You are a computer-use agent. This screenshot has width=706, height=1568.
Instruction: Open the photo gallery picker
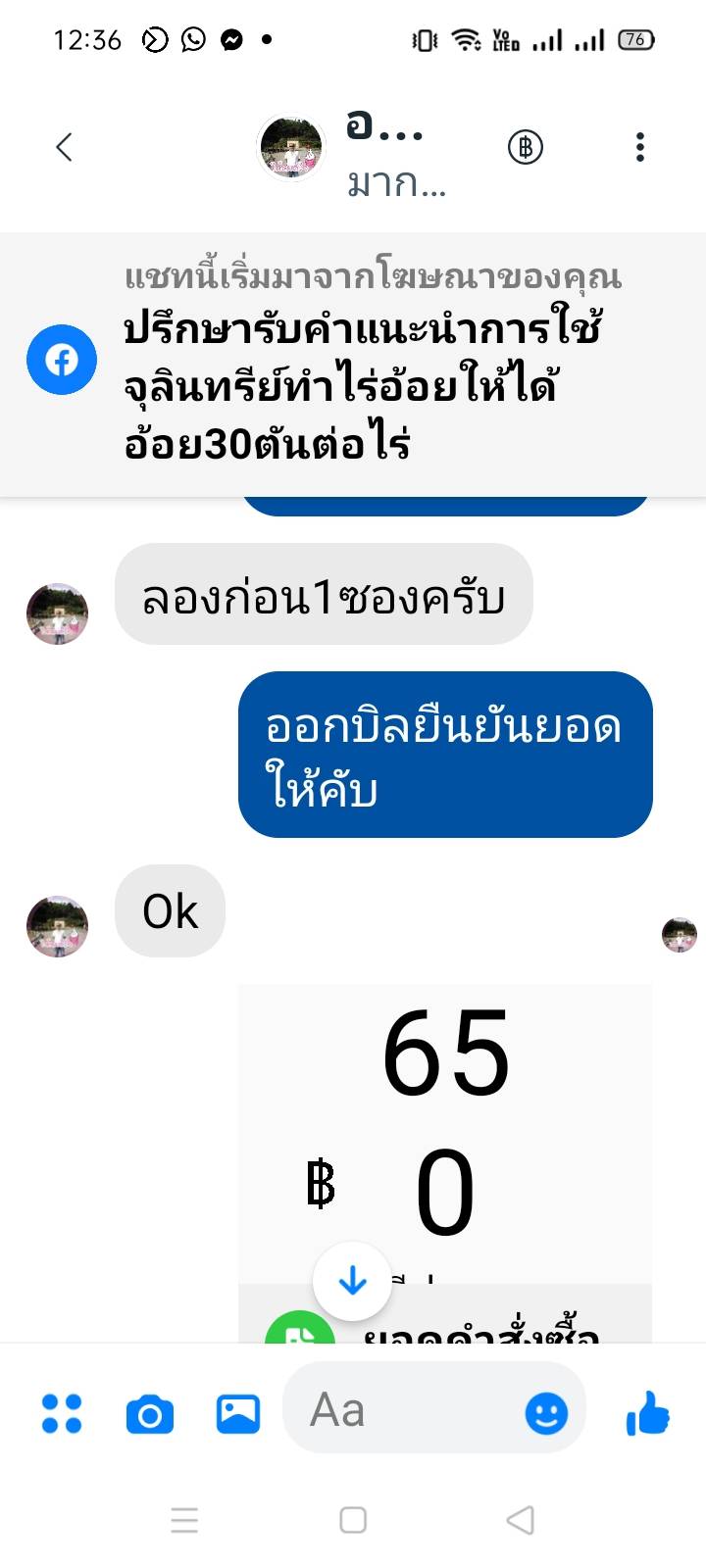tap(237, 1413)
